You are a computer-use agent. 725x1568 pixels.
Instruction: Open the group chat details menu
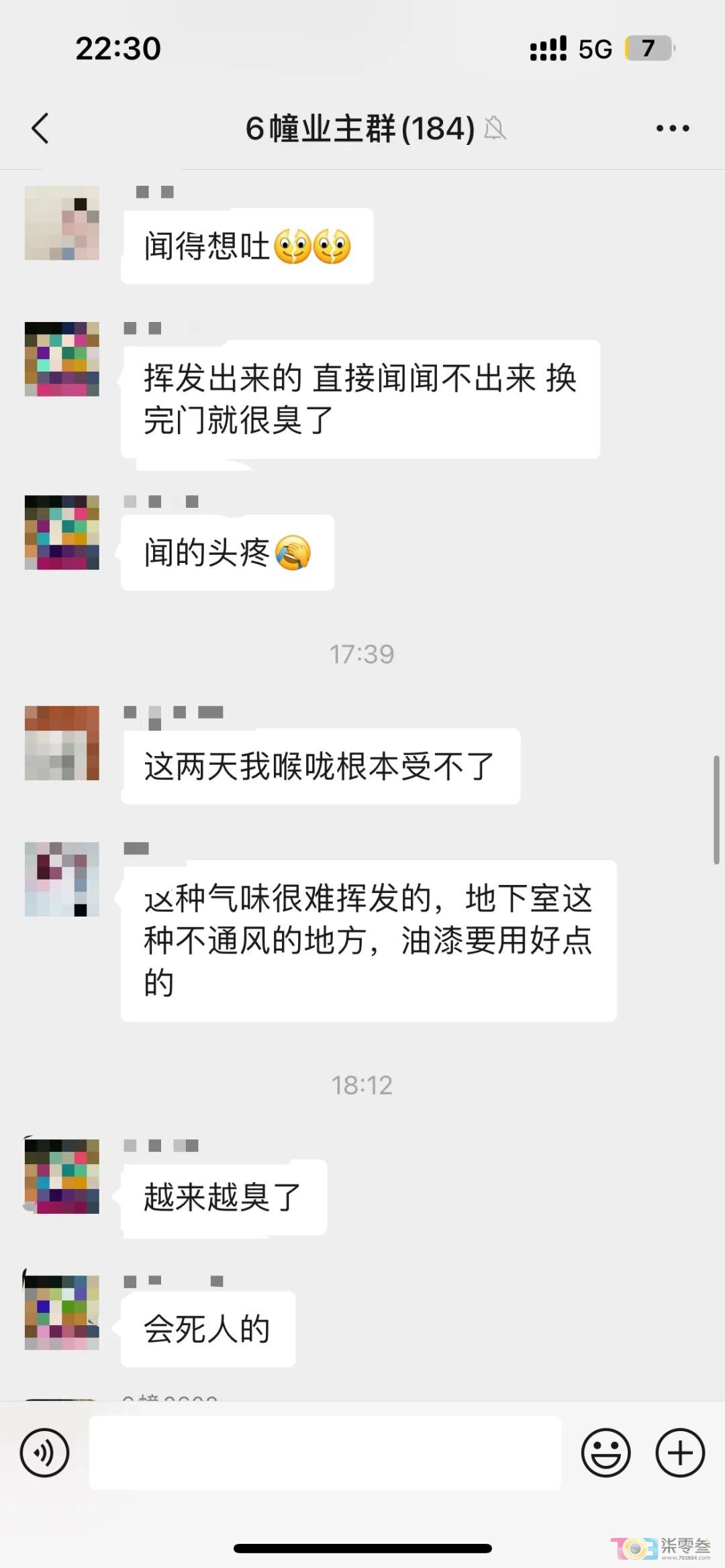pyautogui.click(x=673, y=128)
